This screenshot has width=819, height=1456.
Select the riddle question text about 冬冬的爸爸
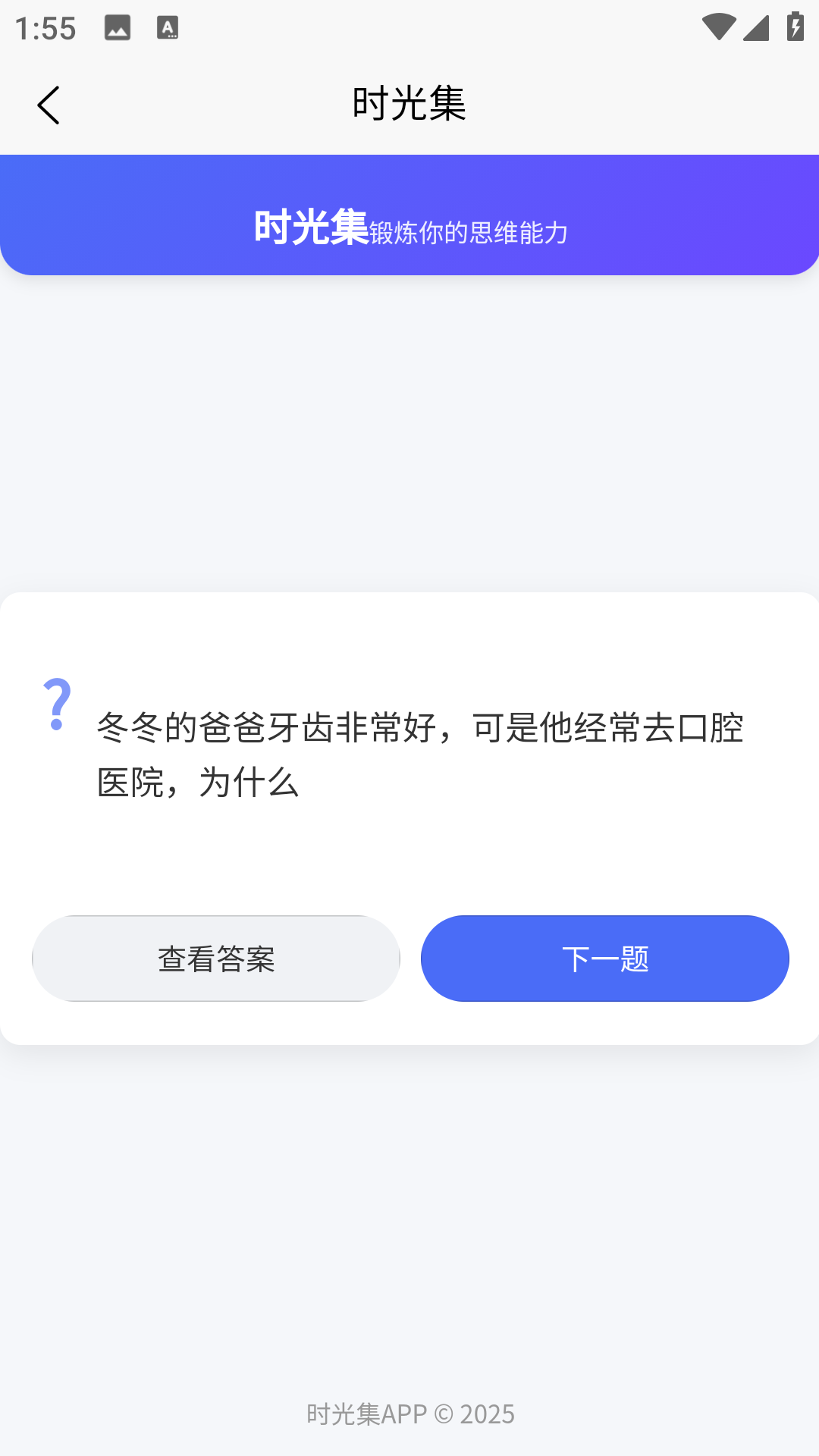pos(420,730)
